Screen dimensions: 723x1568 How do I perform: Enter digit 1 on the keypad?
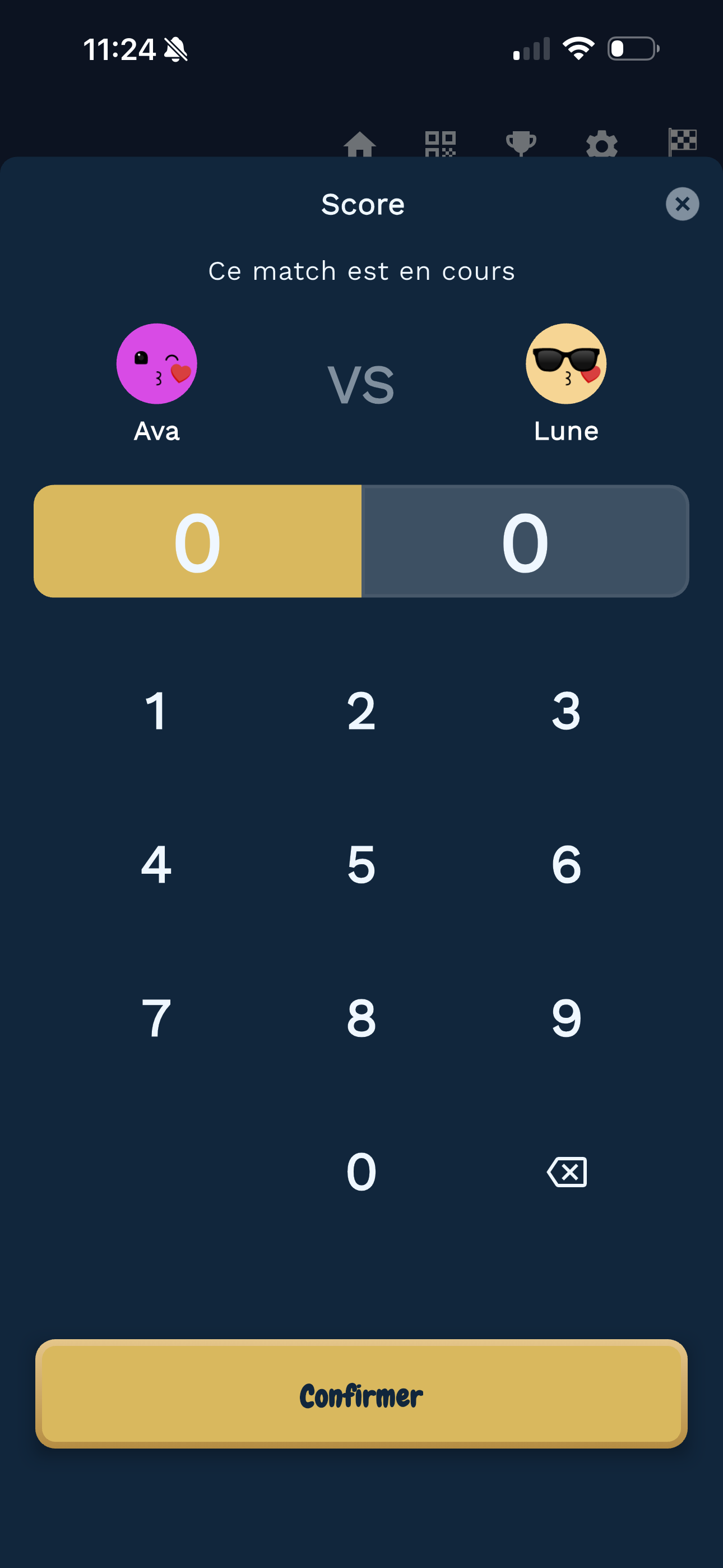[x=156, y=711]
